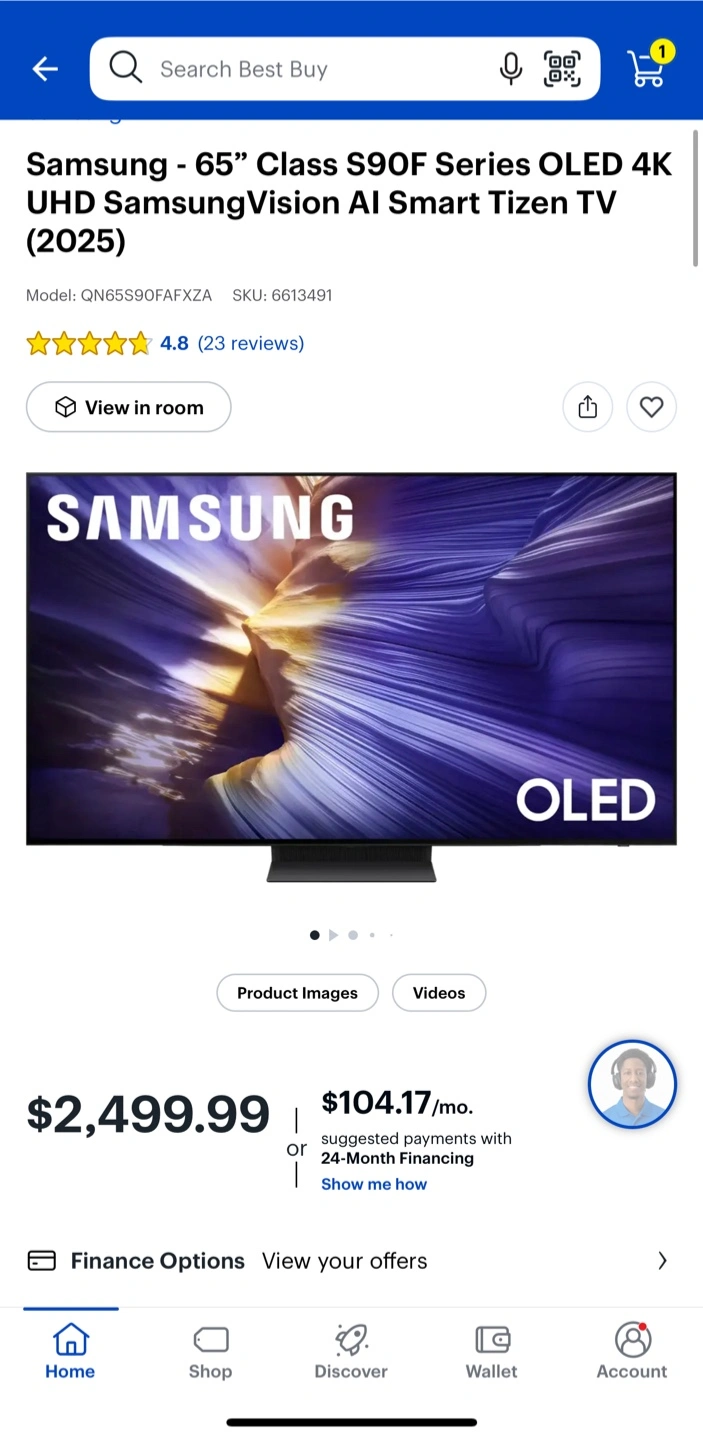Save the TV with the heart icon
The image size is (703, 1440).
tap(652, 407)
